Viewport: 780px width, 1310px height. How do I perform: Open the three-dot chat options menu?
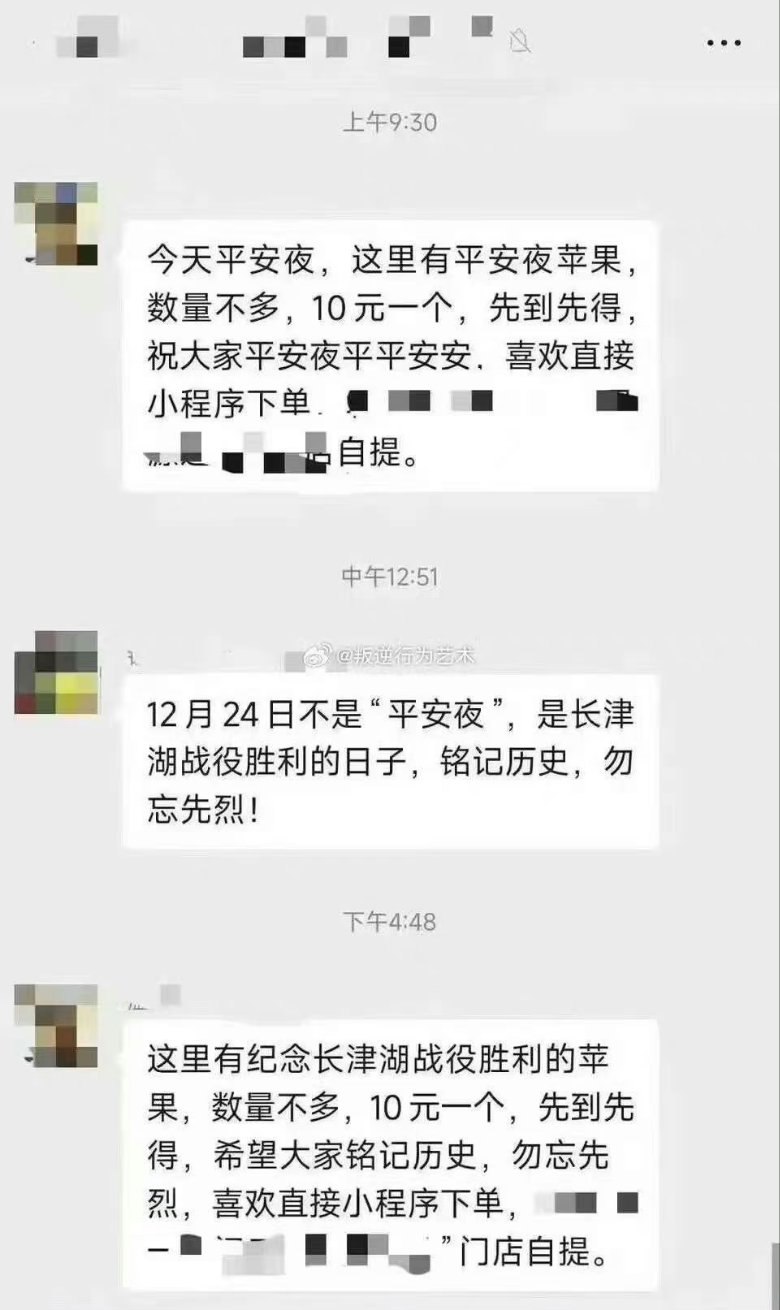[724, 43]
